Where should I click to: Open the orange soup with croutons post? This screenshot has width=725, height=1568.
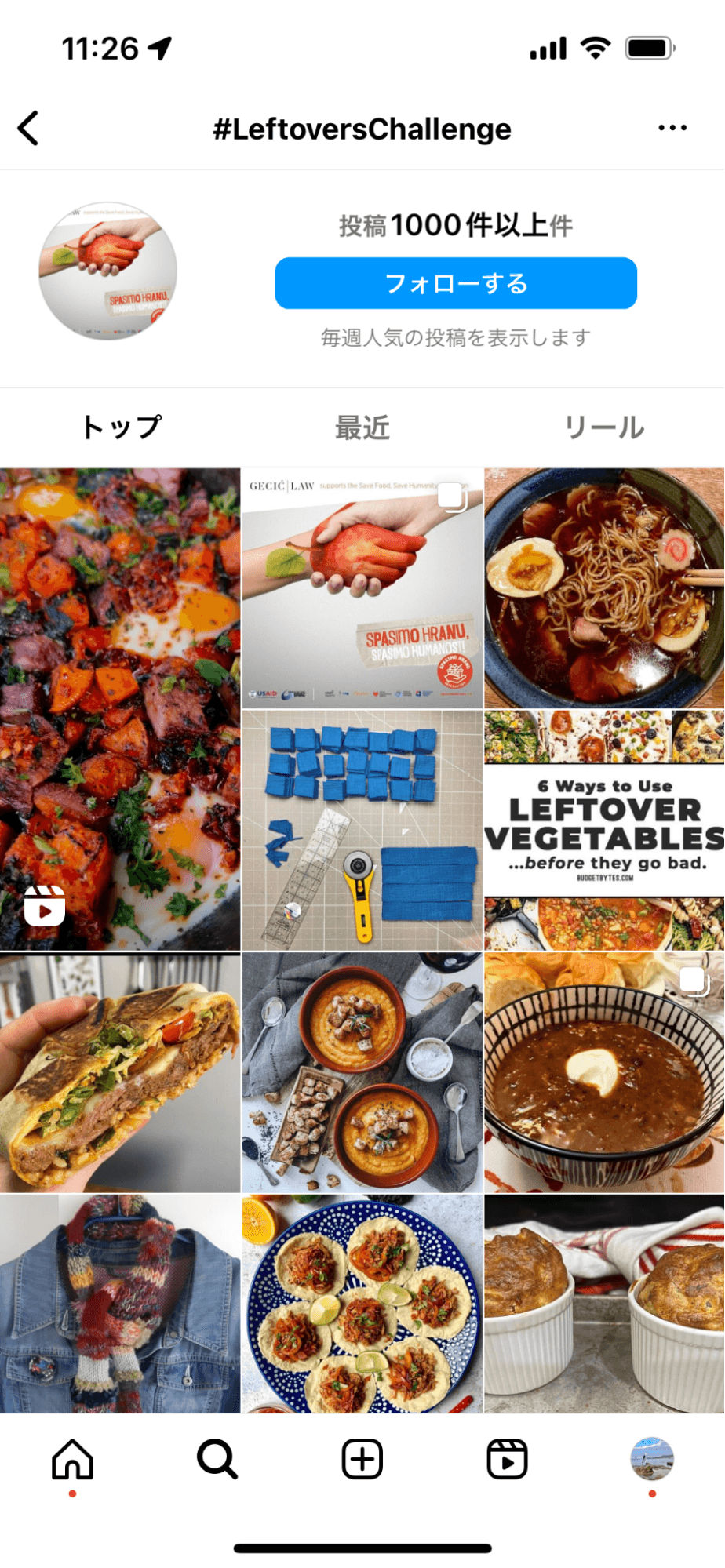coord(362,1072)
